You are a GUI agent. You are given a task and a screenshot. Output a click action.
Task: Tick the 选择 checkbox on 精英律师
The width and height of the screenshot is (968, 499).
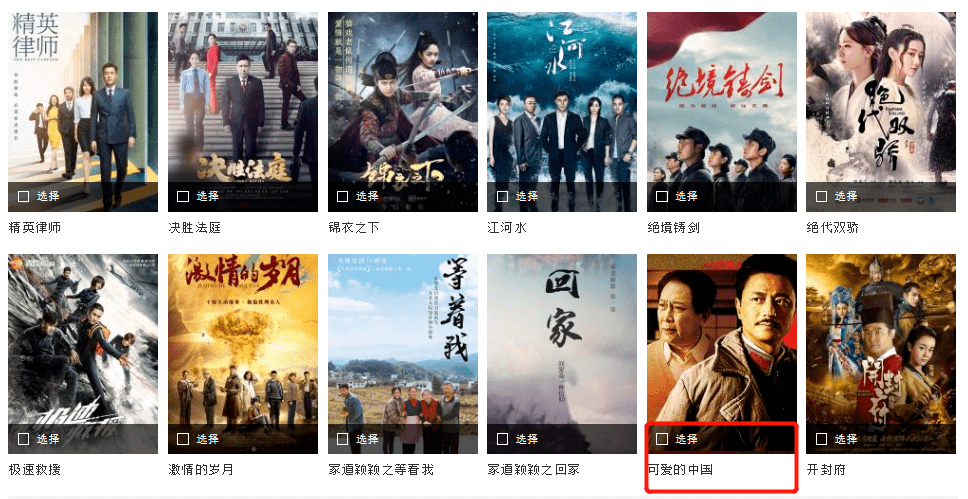[x=23, y=197]
